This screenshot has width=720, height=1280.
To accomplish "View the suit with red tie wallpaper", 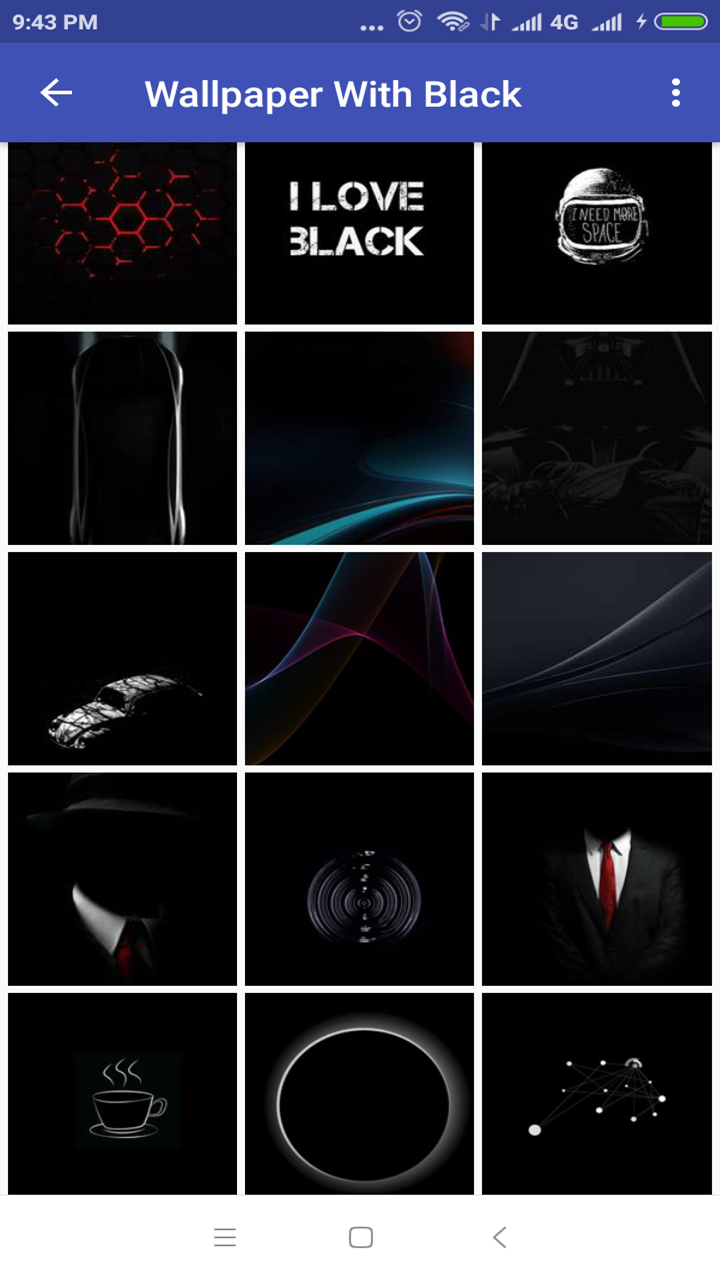I will coord(597,878).
